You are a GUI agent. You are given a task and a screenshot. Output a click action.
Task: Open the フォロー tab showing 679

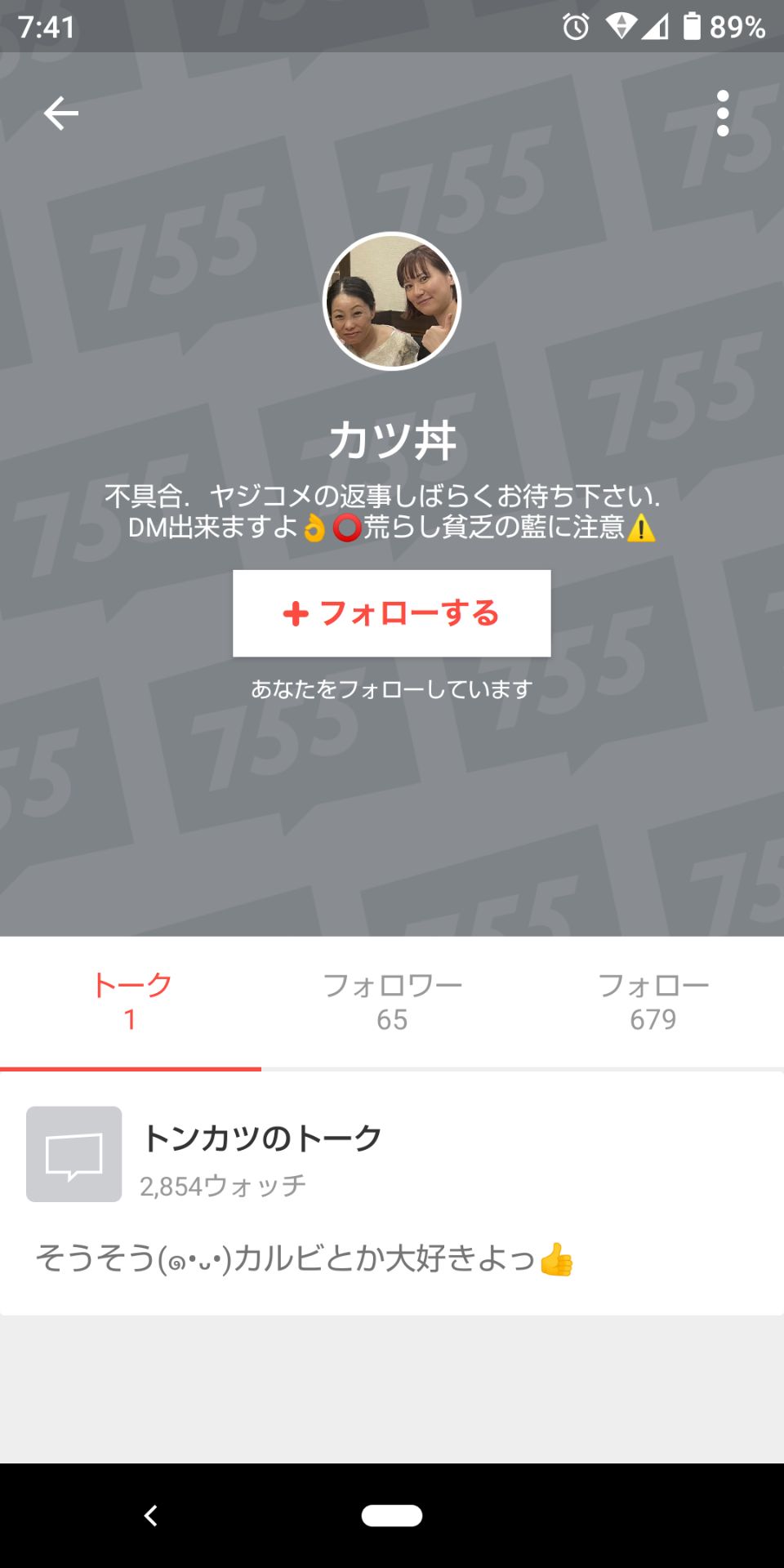point(653,1000)
